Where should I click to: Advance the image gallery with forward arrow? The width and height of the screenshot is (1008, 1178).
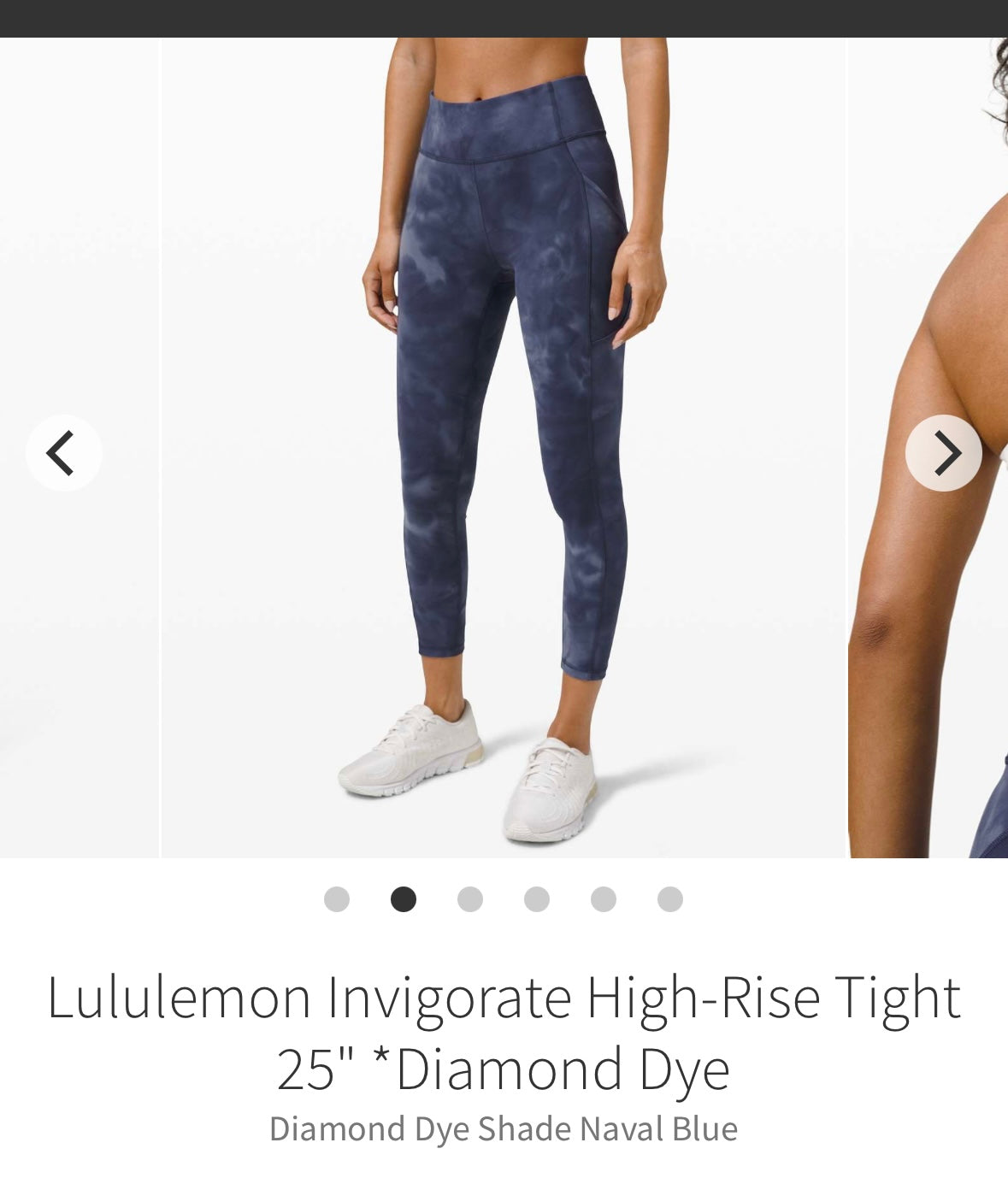tap(946, 454)
